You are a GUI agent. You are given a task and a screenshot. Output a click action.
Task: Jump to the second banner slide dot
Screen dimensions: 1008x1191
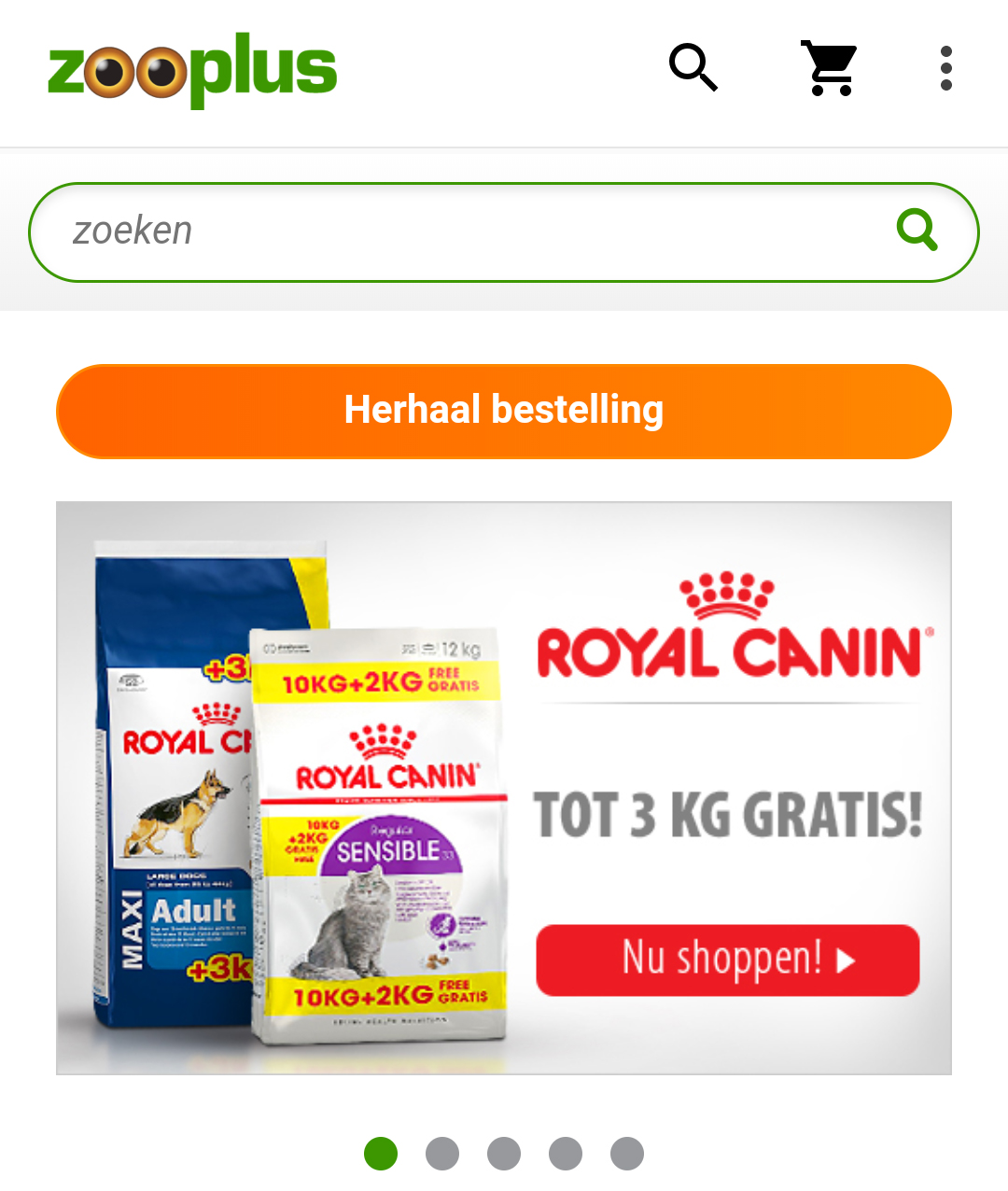tap(442, 1154)
